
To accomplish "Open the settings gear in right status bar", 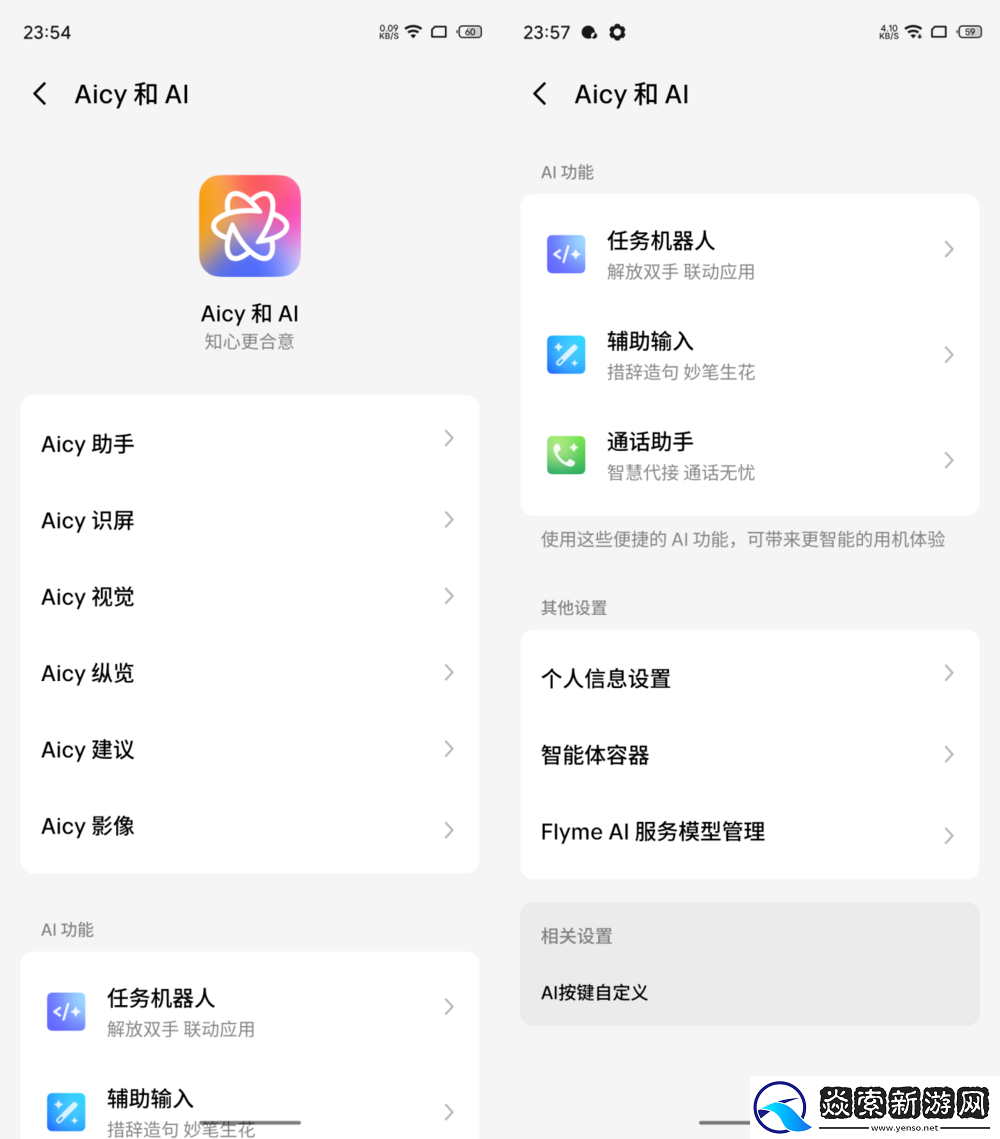I will click(x=617, y=32).
